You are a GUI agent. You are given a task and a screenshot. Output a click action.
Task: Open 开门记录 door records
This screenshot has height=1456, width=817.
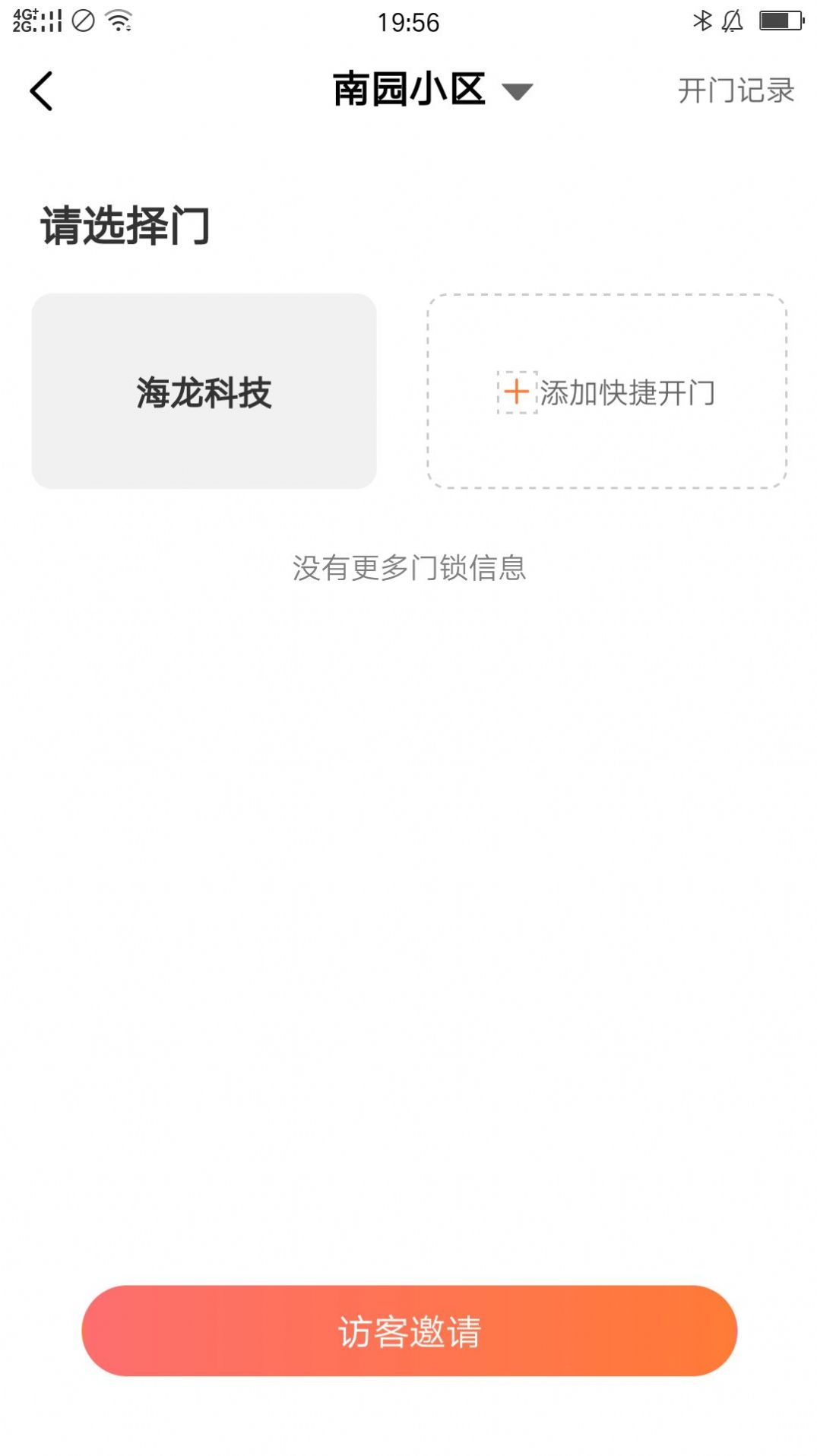point(736,90)
